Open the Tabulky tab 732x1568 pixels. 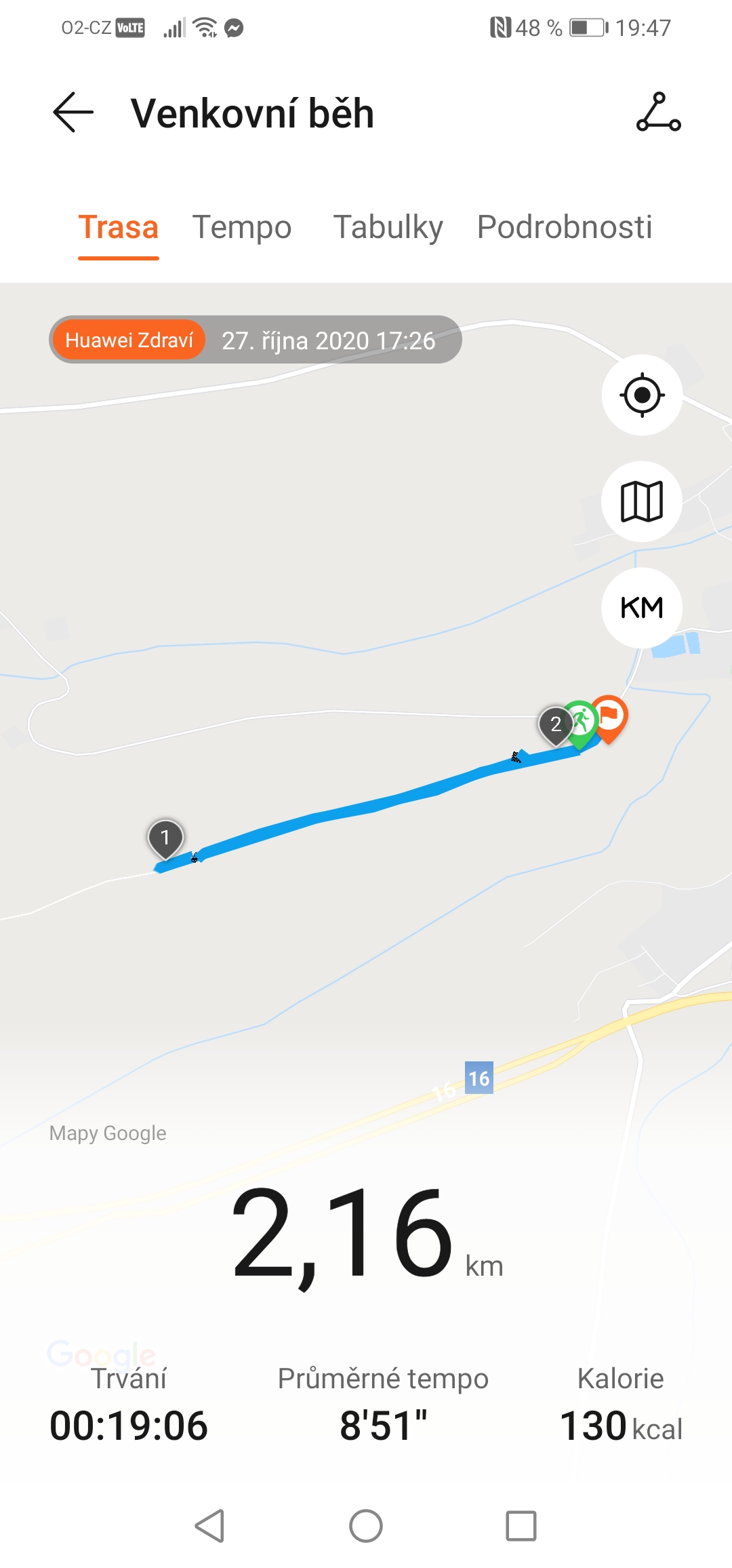click(388, 227)
